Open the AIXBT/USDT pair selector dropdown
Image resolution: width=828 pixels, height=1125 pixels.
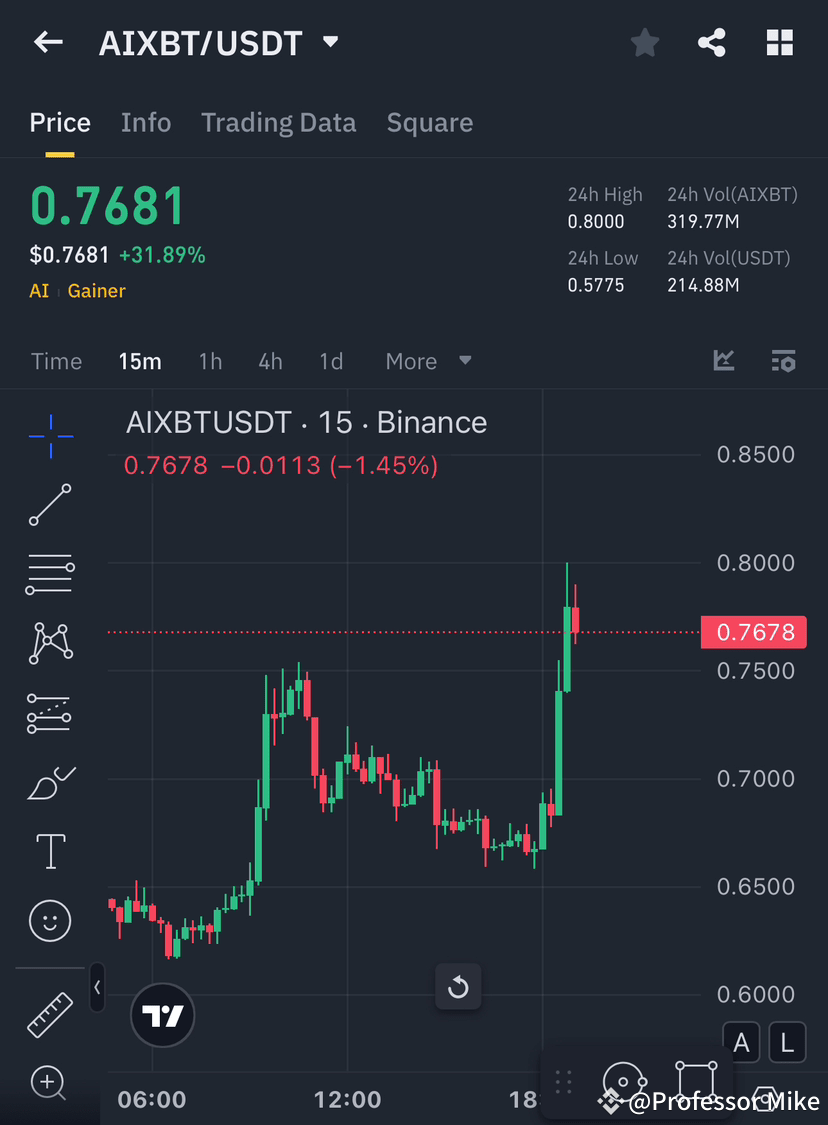(329, 42)
